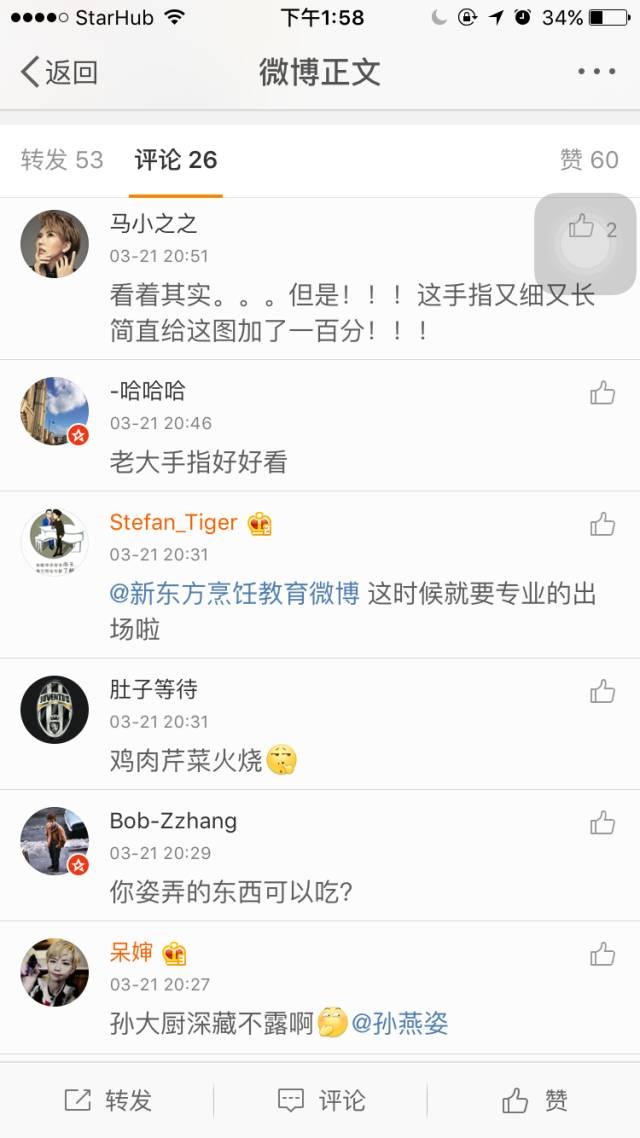The width and height of the screenshot is (640, 1138).
Task: View 马小之之's profile avatar
Action: (x=55, y=243)
